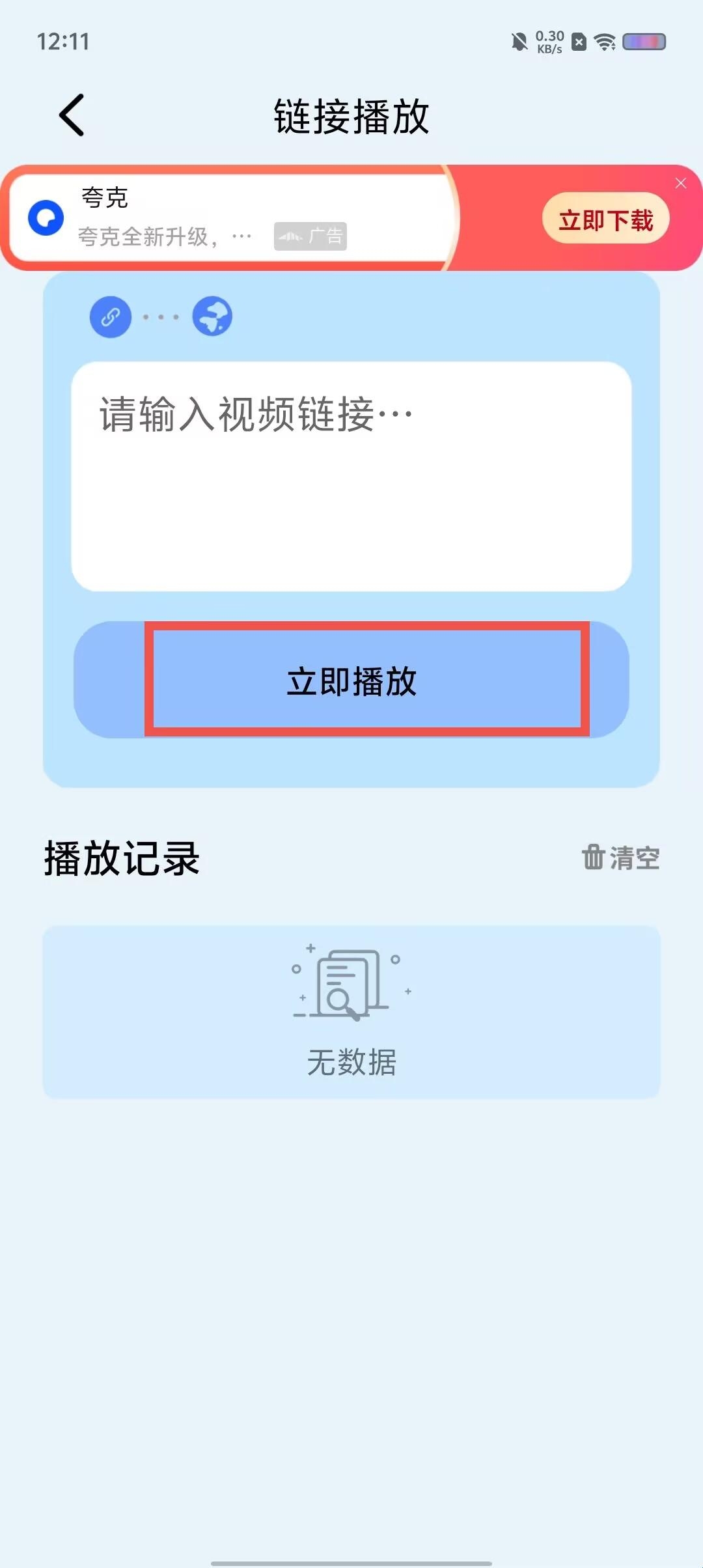Screen dimensions: 703x1568
Task: Focus the 请输入视频链接 input field
Action: (x=351, y=476)
